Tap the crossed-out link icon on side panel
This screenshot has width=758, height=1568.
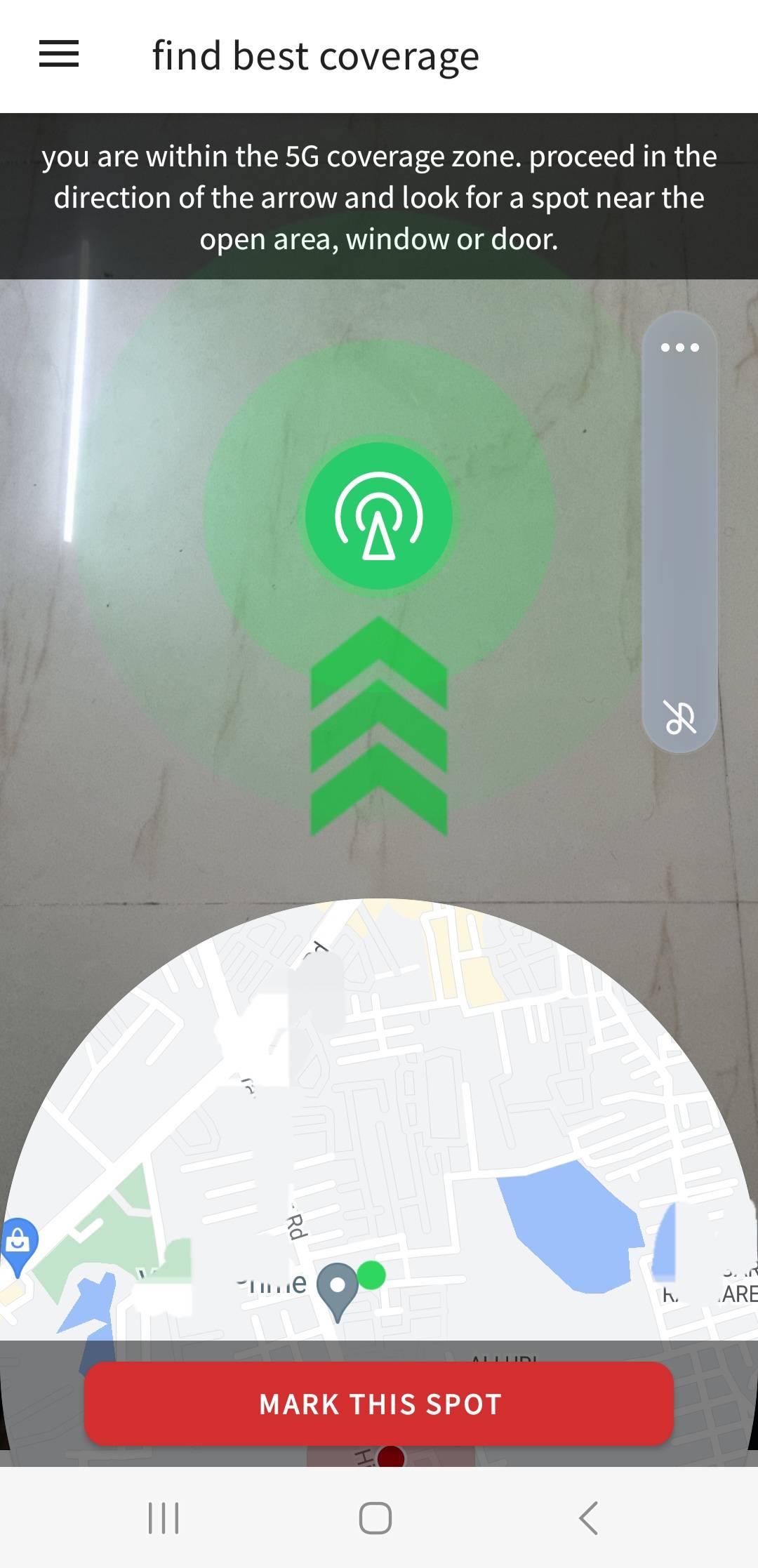680,717
